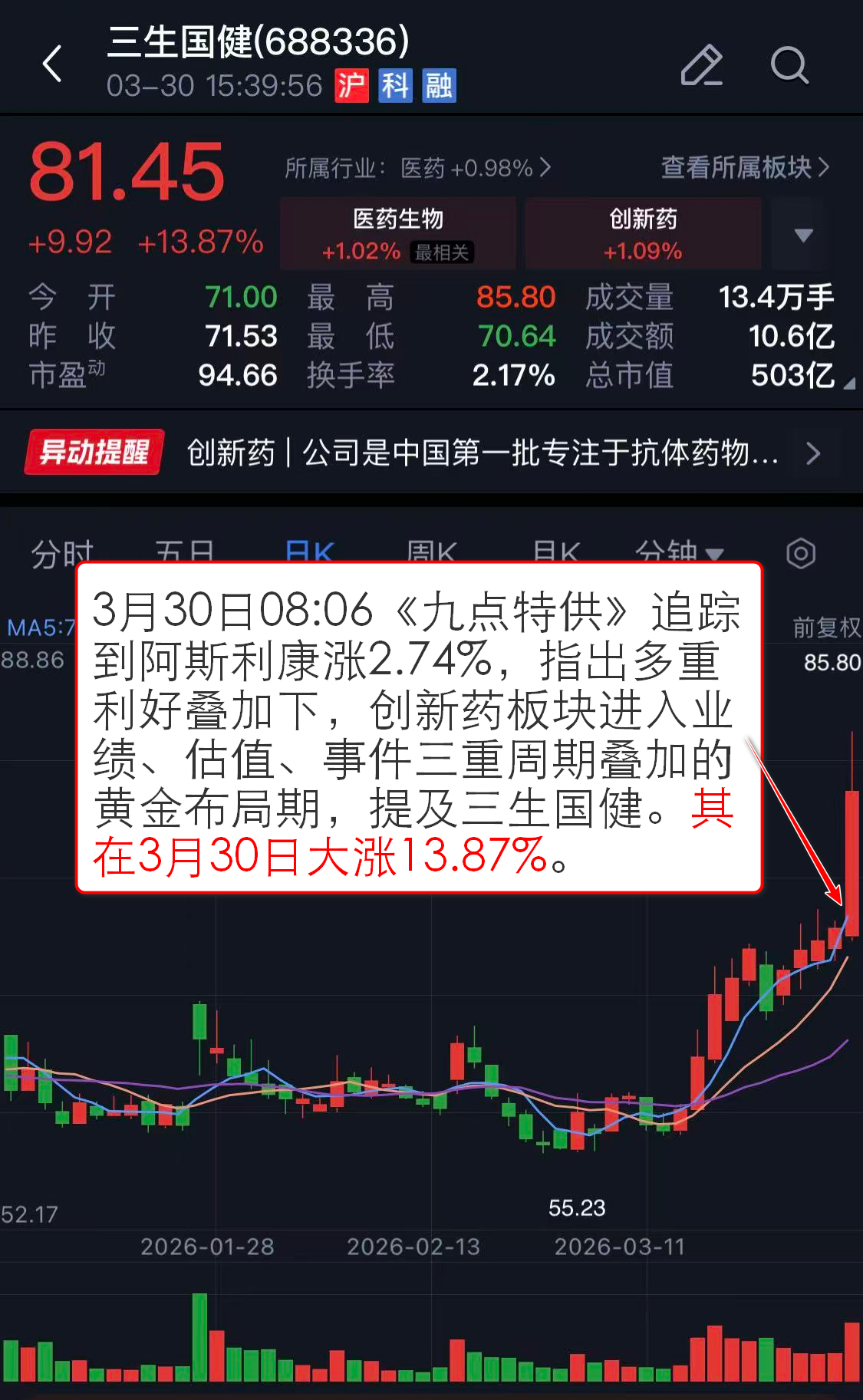
Task: Expand more quote details beside 总市值
Action: click(848, 382)
